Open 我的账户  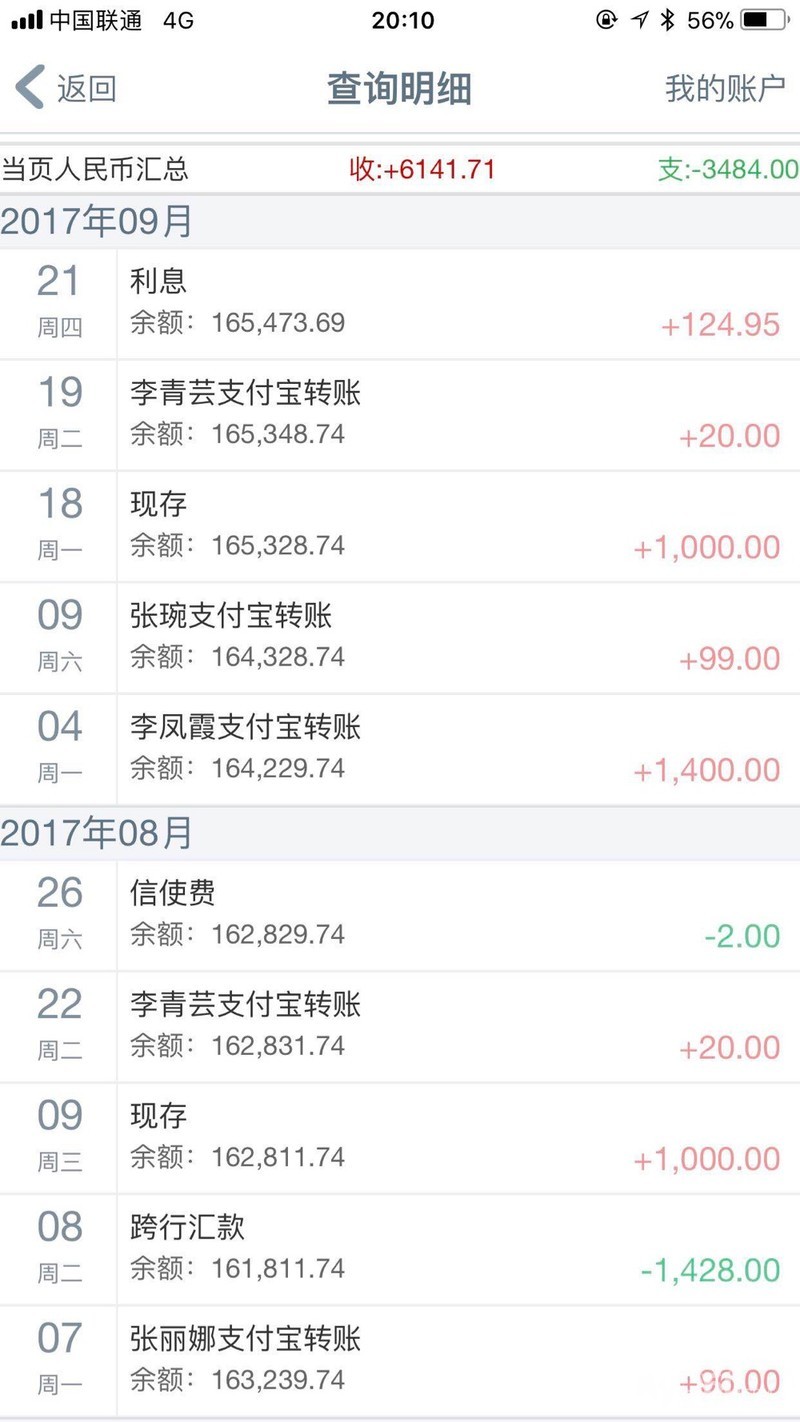pos(725,88)
